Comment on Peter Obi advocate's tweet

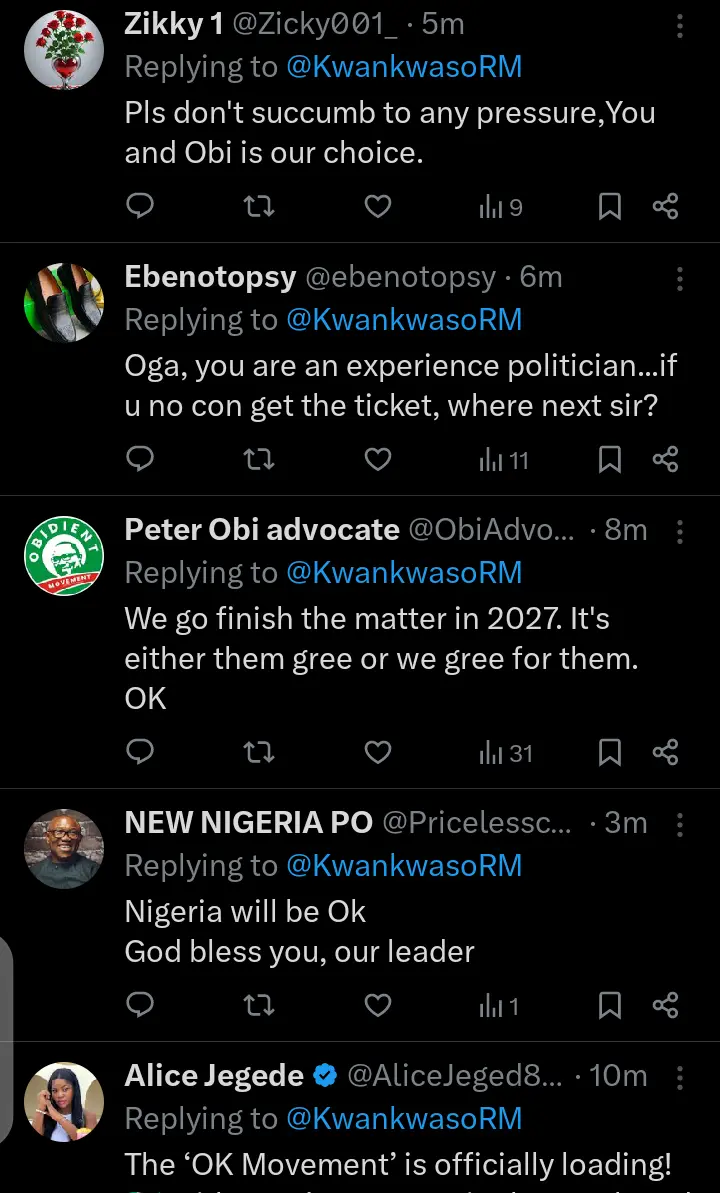(141, 753)
